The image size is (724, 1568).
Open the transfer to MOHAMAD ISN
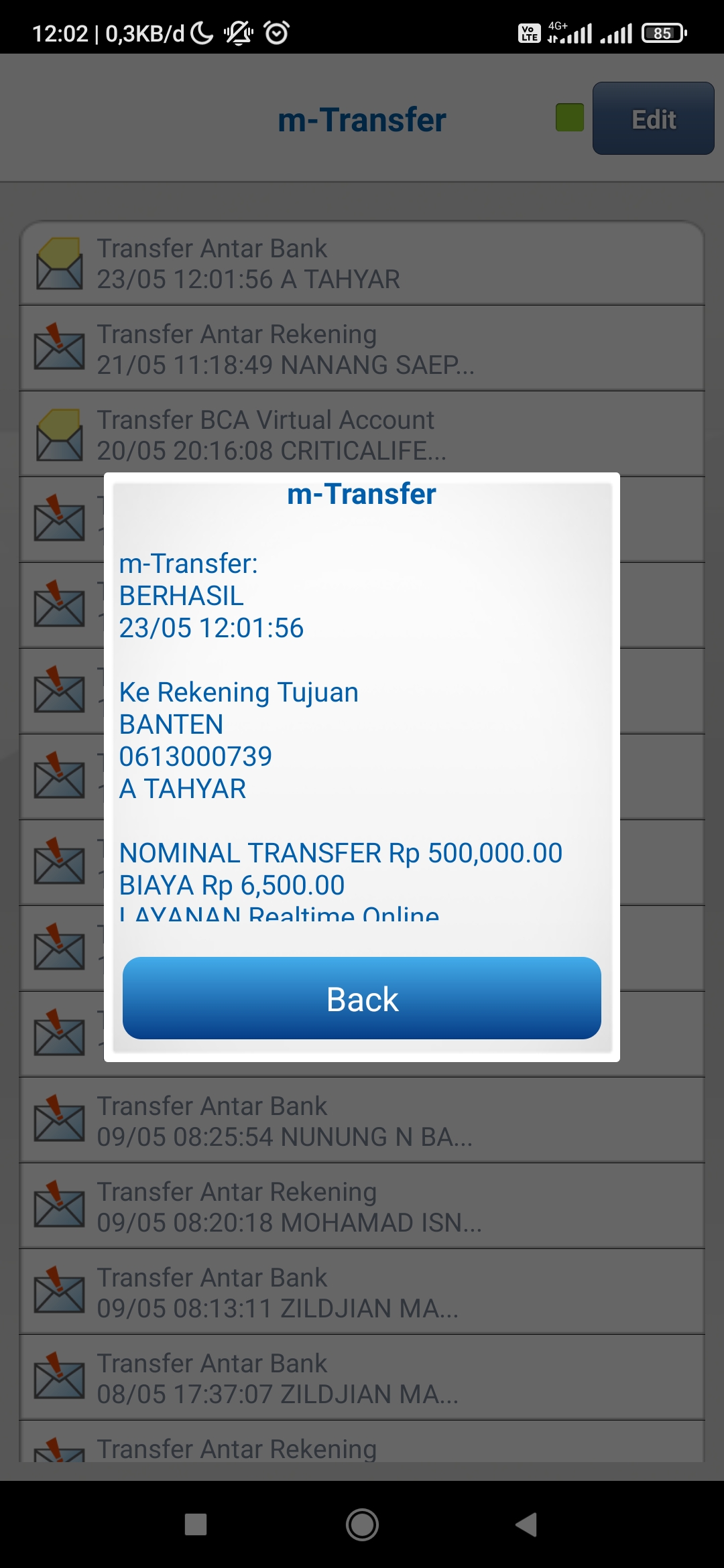(x=362, y=1207)
